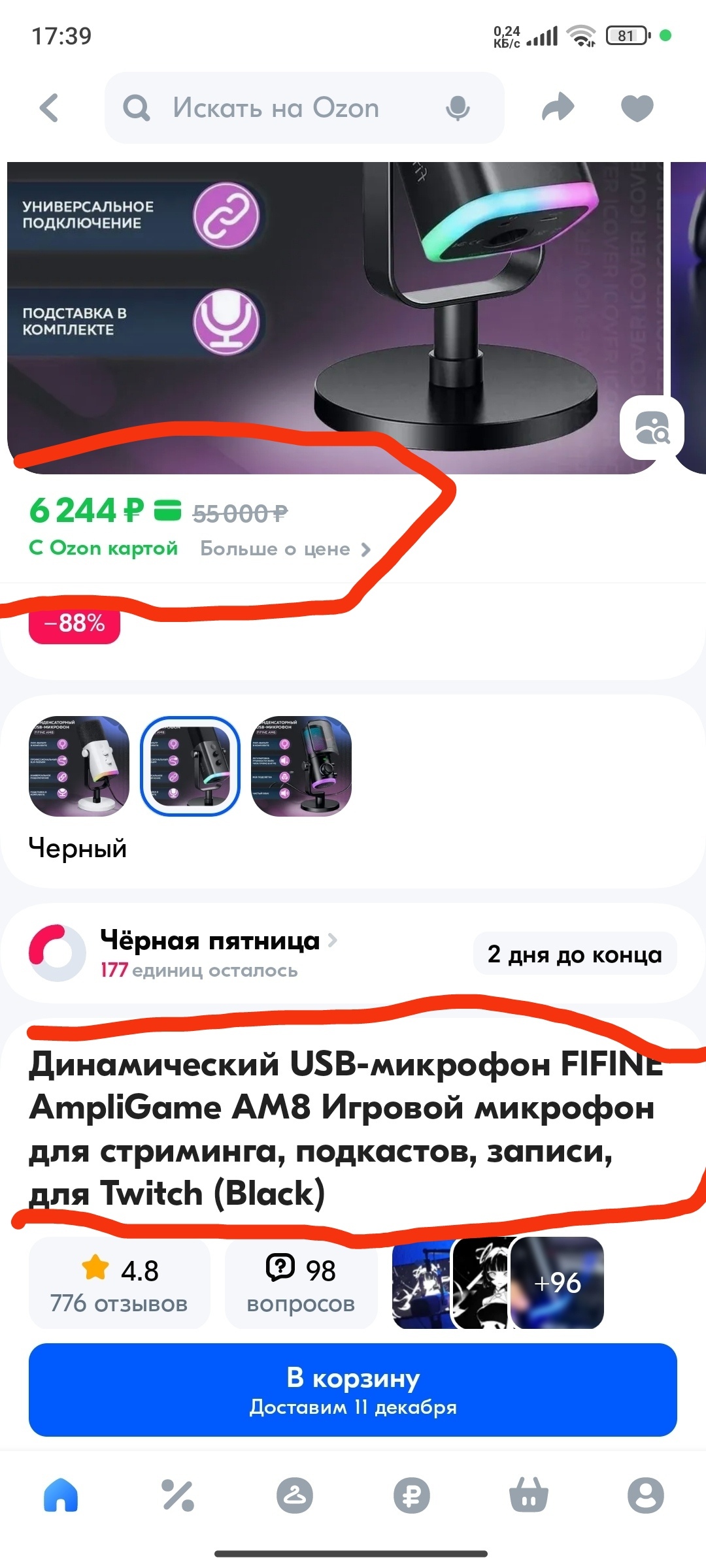Start voice search with the microphone icon

(458, 108)
